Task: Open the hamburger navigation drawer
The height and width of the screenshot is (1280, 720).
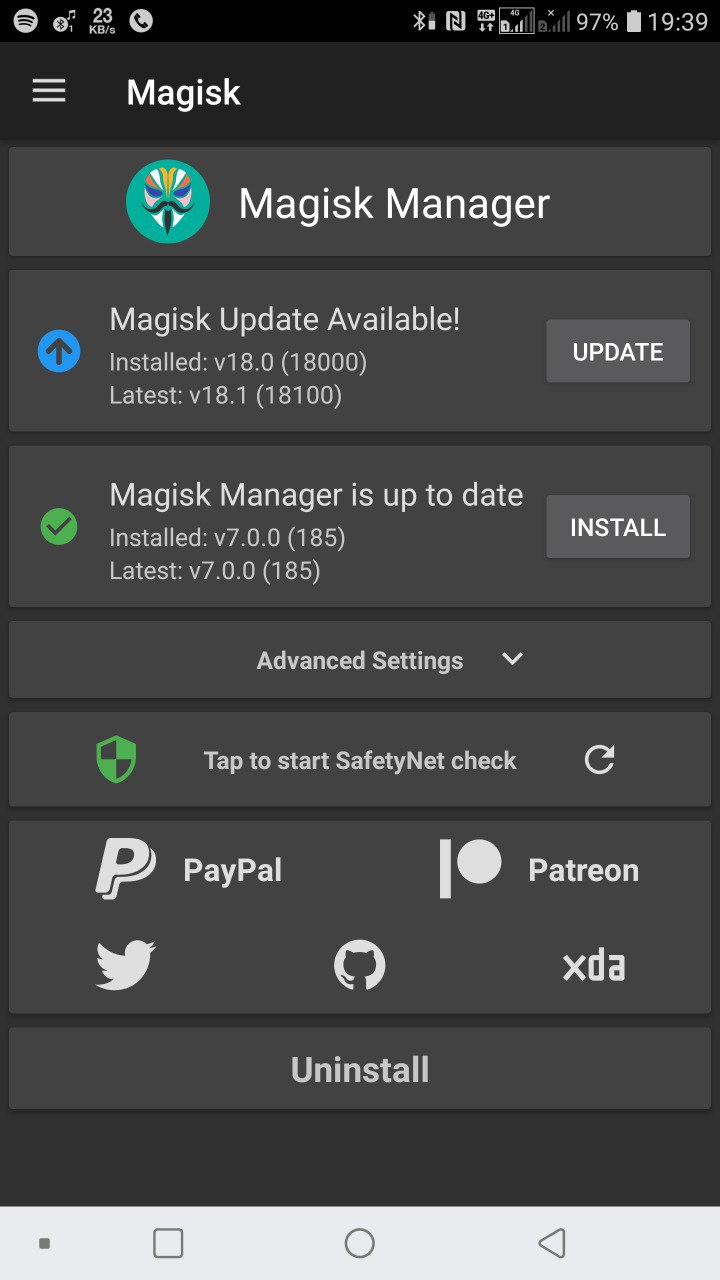Action: coord(49,92)
